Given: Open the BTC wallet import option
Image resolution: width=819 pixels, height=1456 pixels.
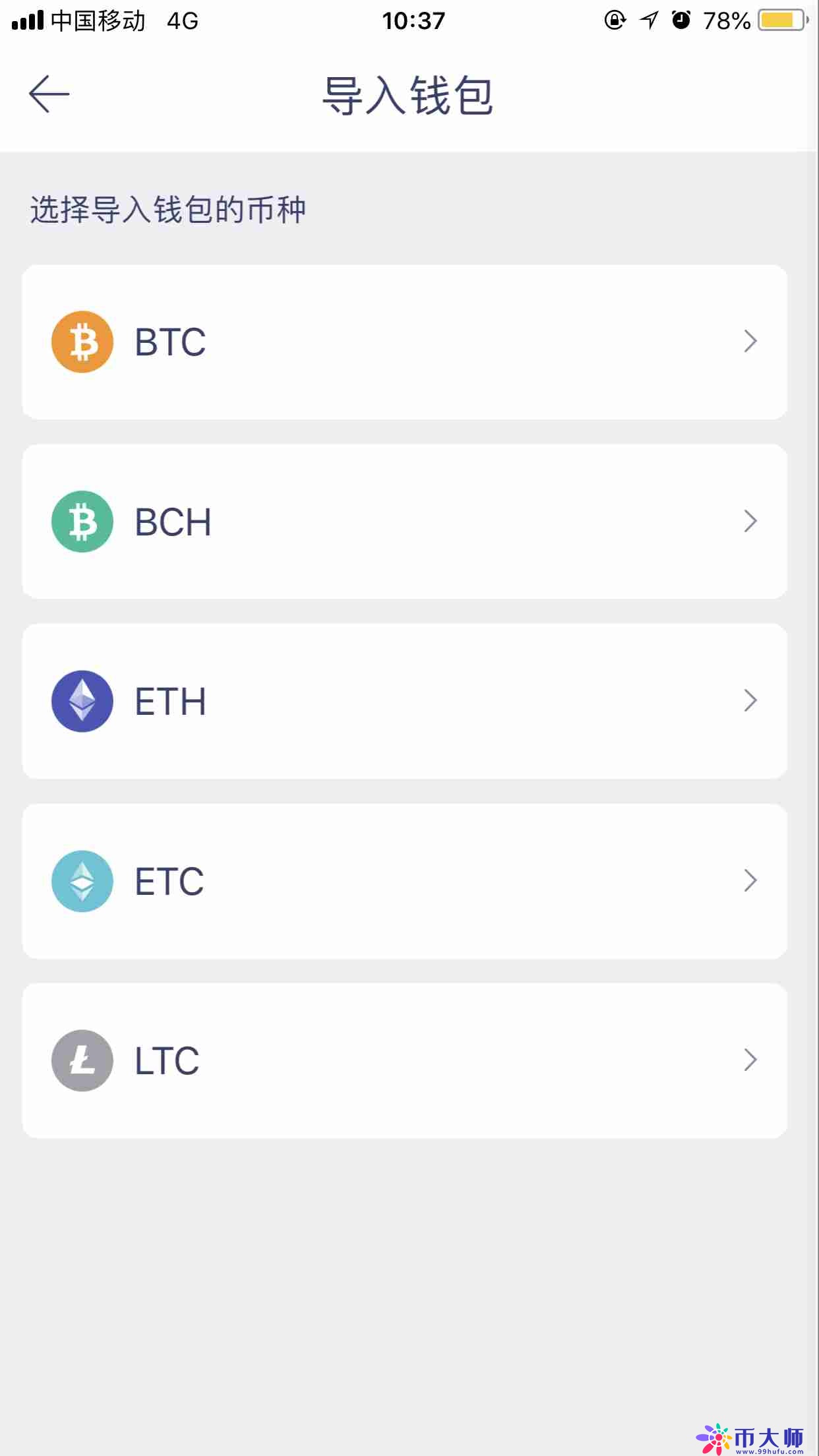Looking at the screenshot, I should pyautogui.click(x=405, y=341).
